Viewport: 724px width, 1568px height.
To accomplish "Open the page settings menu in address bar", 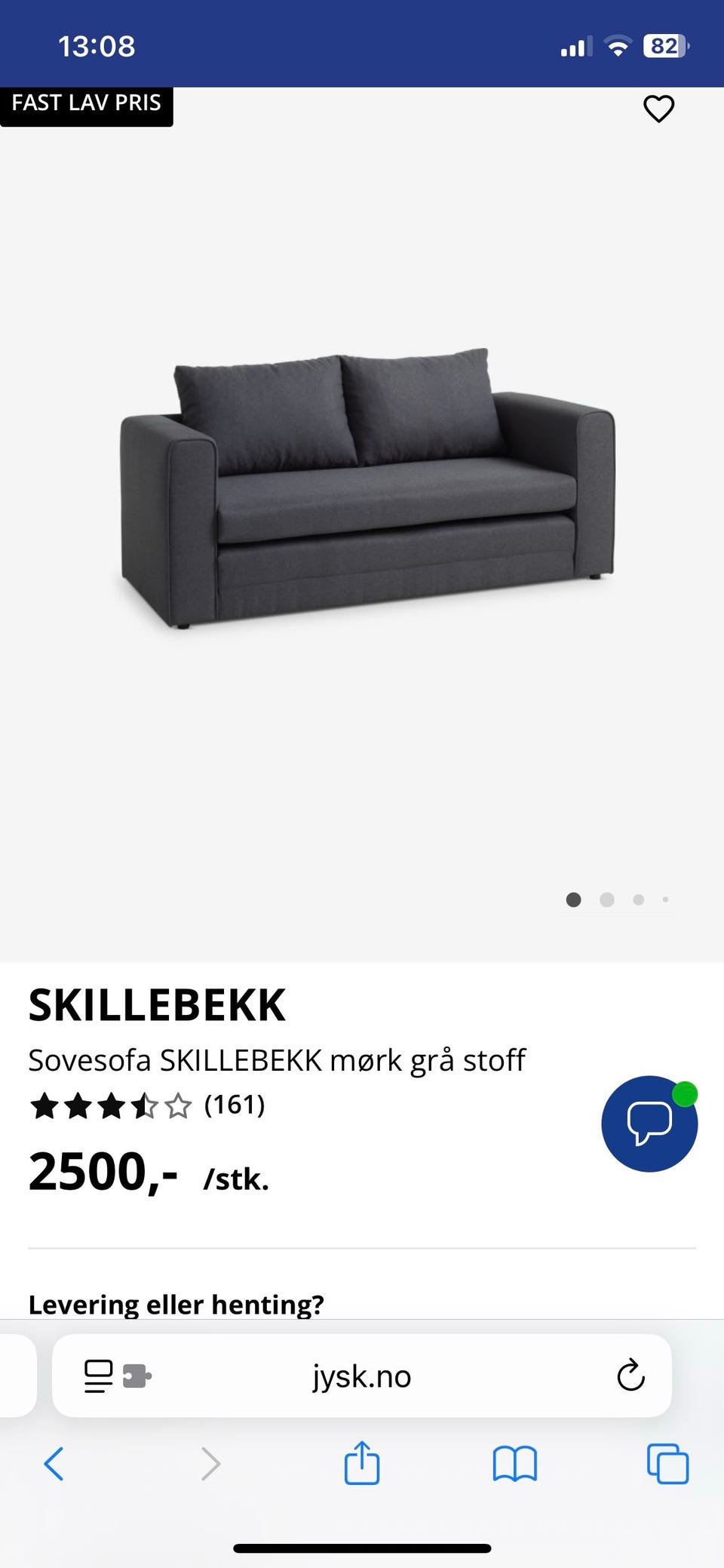I will pyautogui.click(x=118, y=1376).
